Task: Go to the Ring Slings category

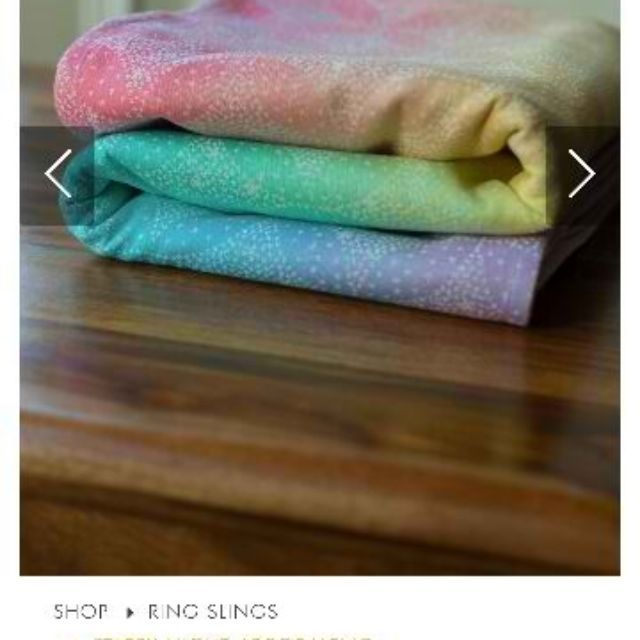Action: [212, 611]
